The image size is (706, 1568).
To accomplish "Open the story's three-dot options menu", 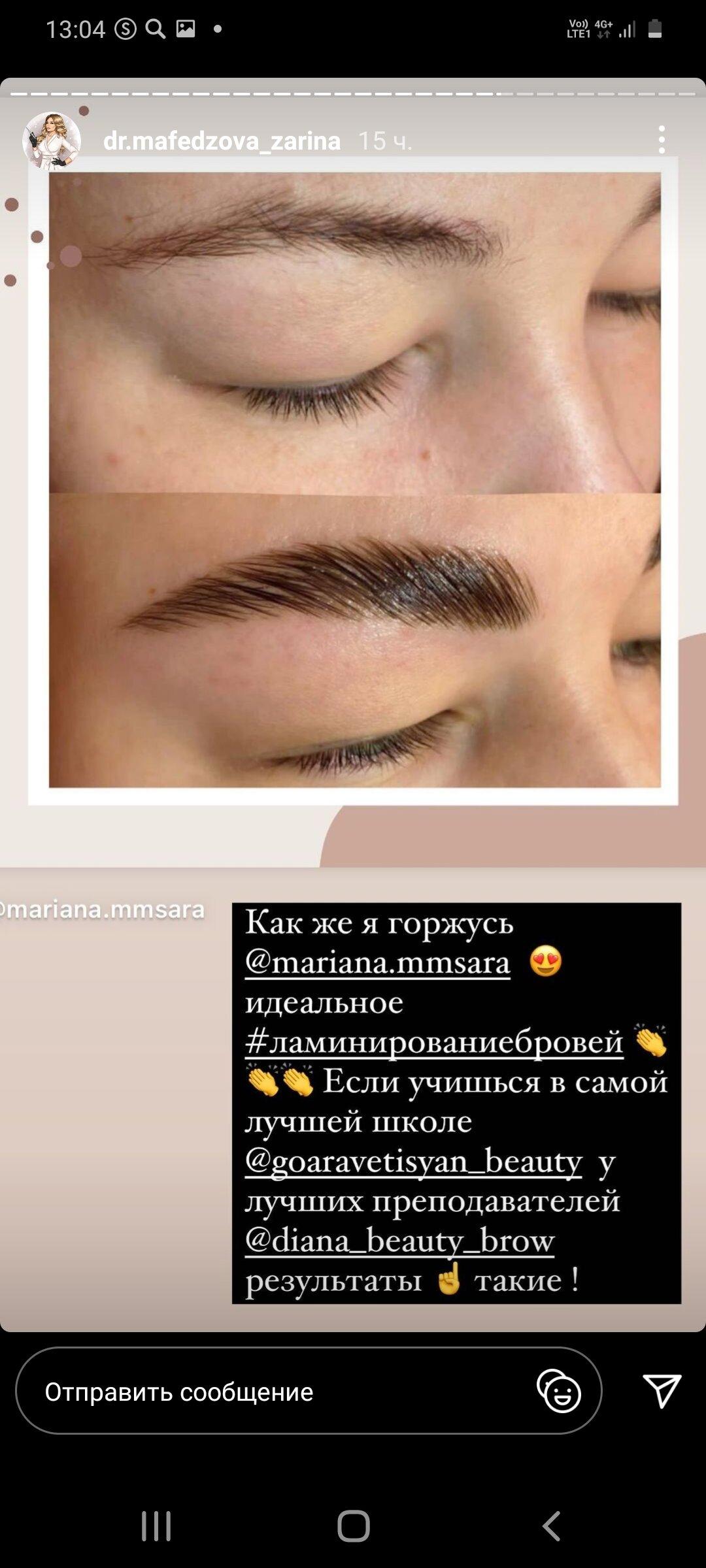I will (x=662, y=140).
